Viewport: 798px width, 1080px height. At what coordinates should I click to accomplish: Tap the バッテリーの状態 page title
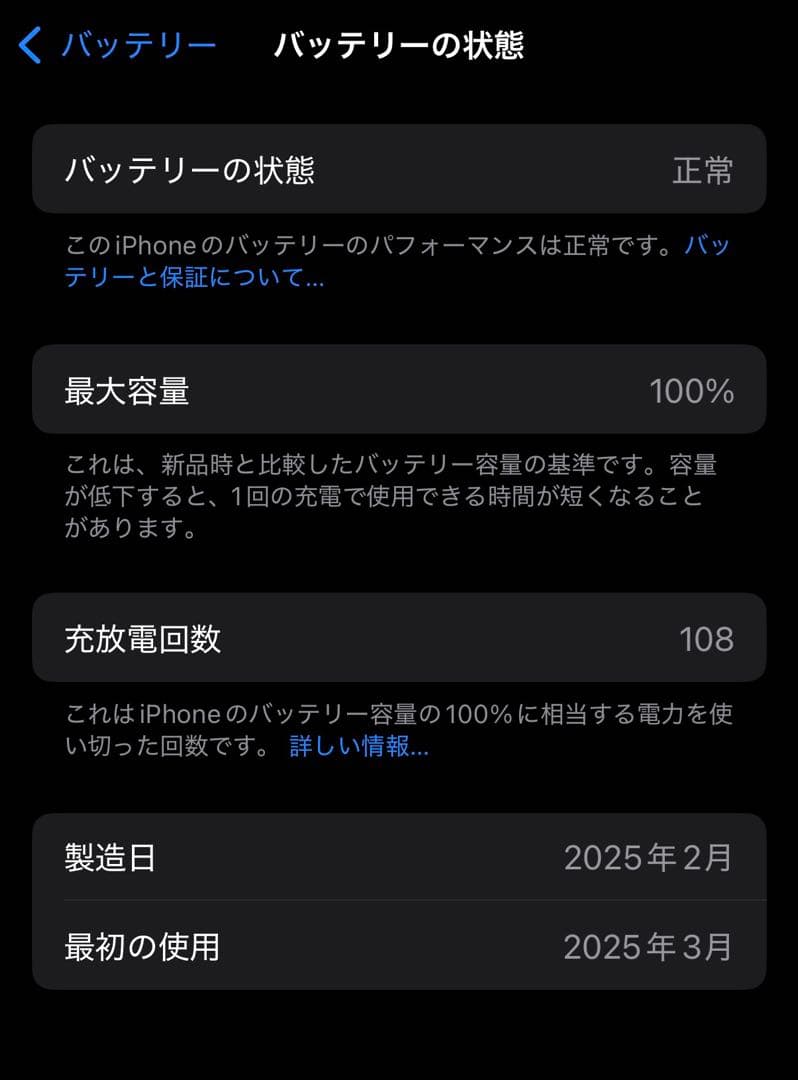pyautogui.click(x=399, y=45)
